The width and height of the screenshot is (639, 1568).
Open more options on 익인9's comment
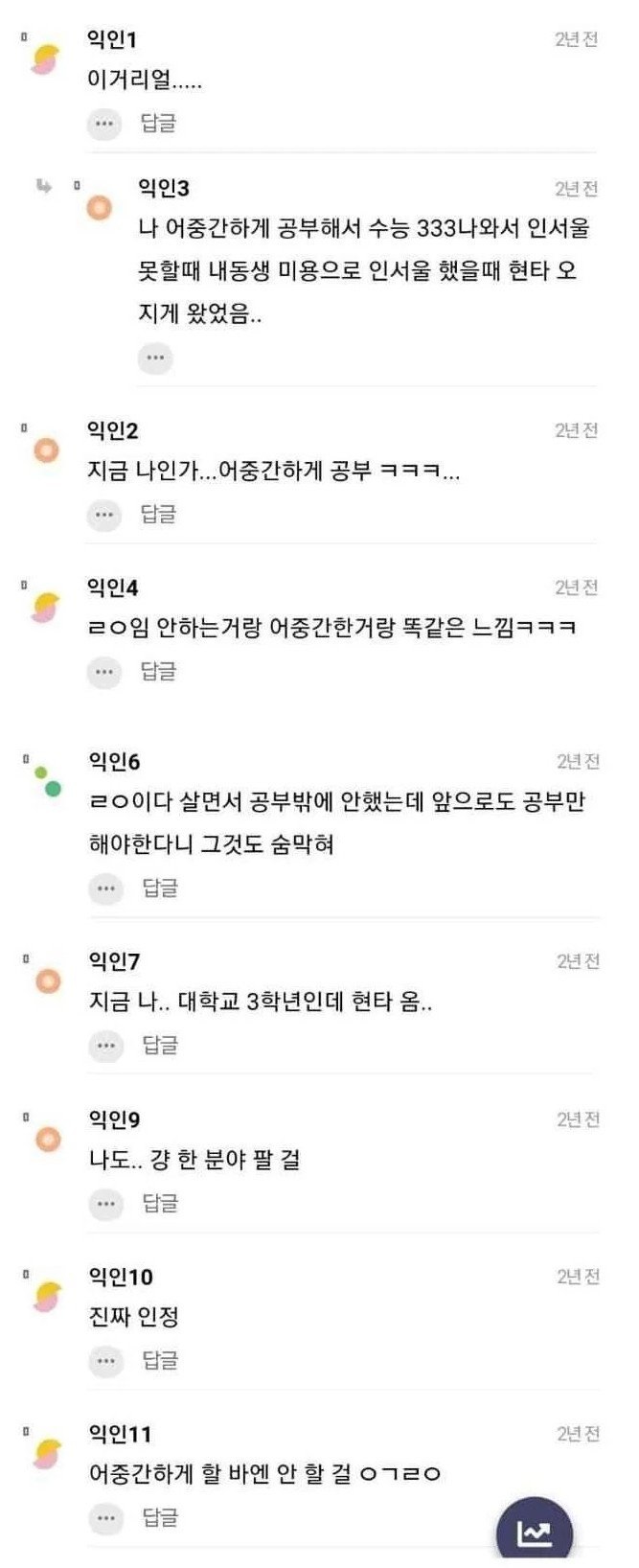pyautogui.click(x=106, y=1204)
